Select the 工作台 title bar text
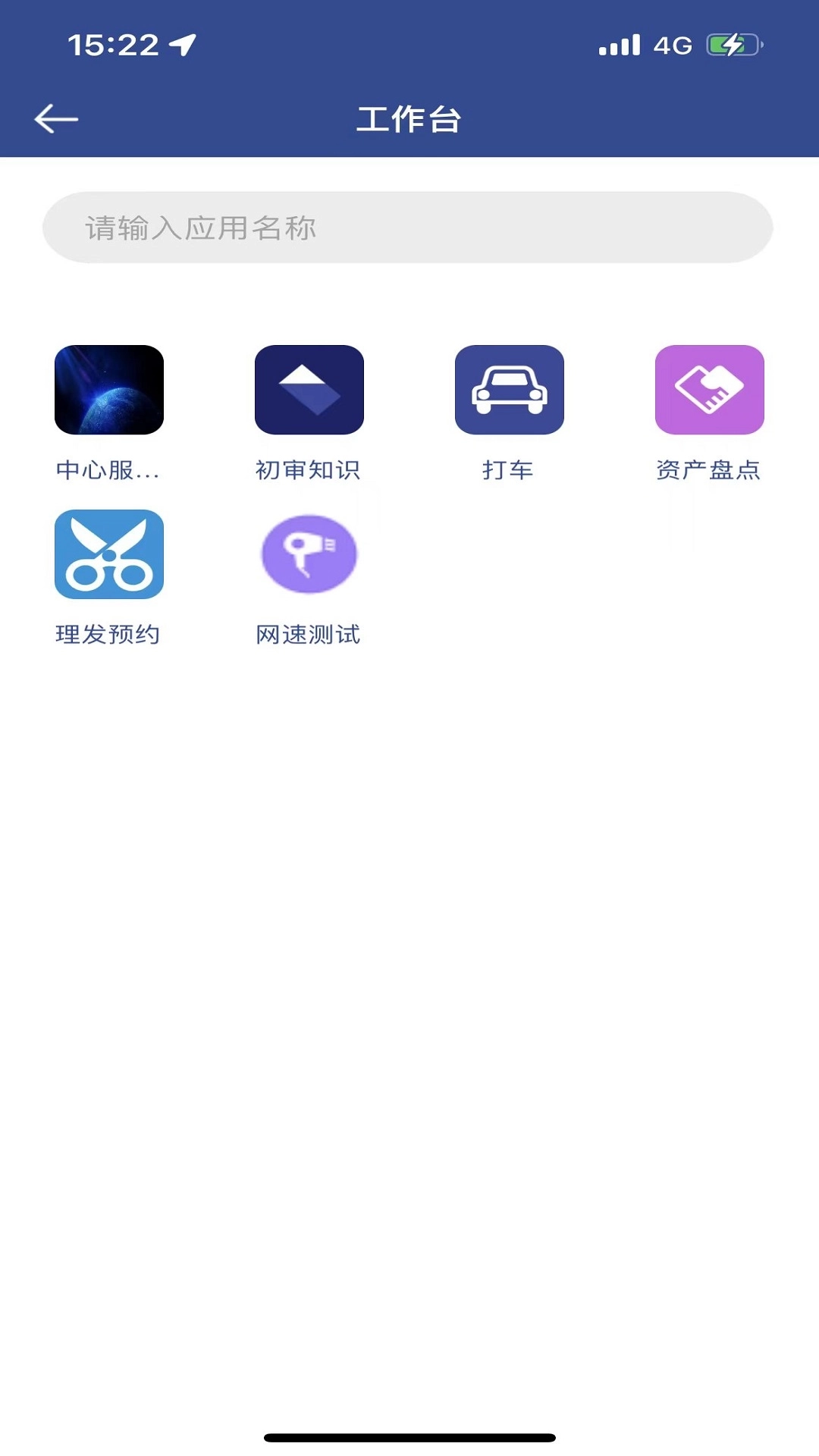 pyautogui.click(x=409, y=118)
